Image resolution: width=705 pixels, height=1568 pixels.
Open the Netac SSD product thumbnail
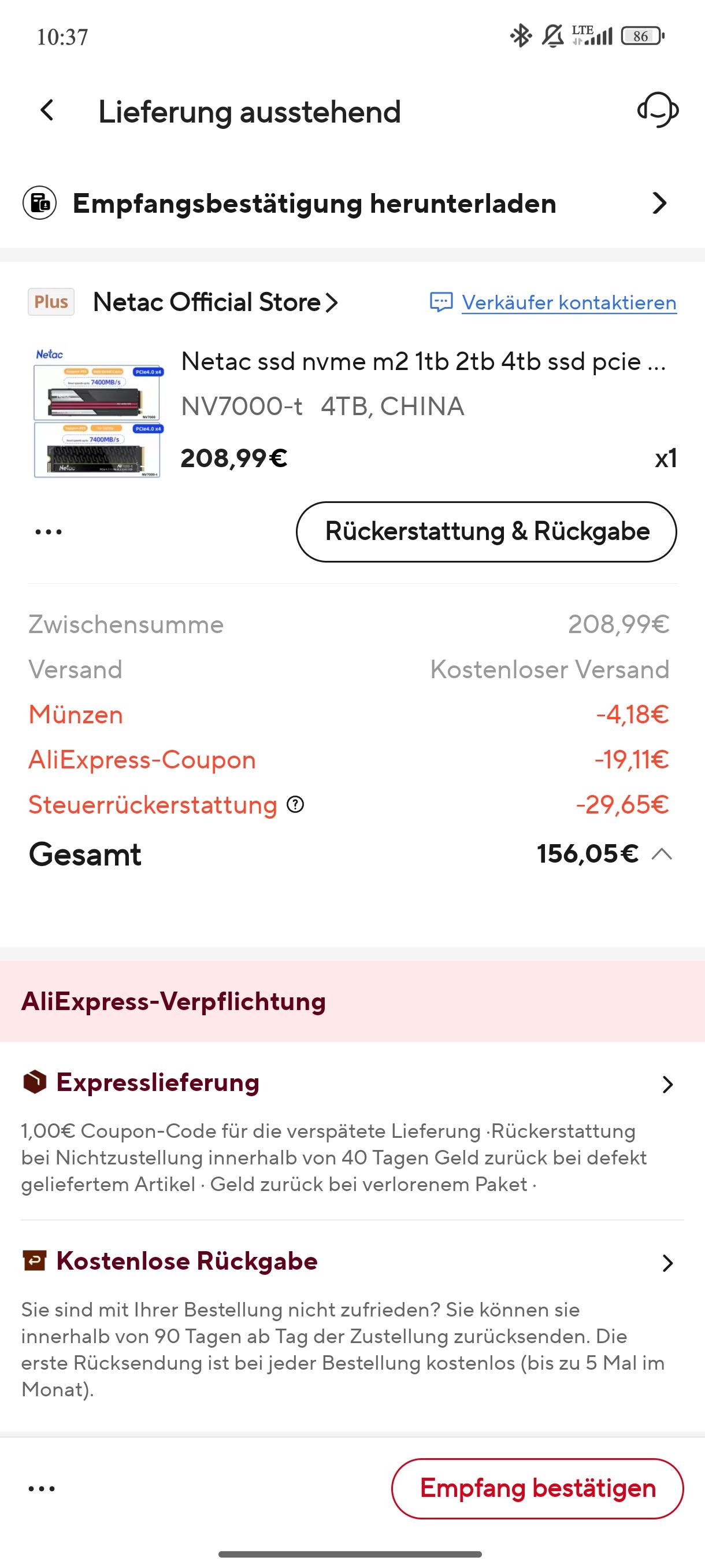tap(97, 413)
